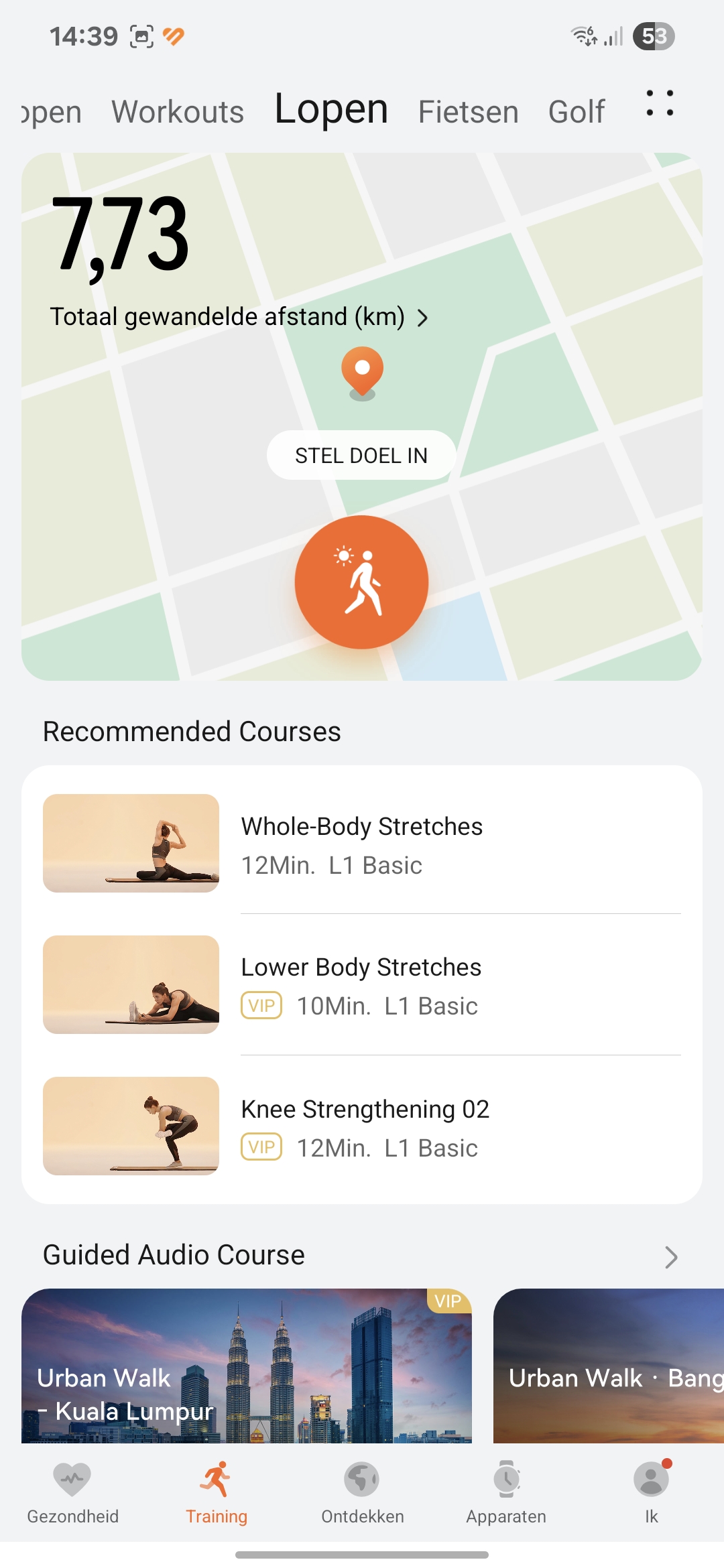Tap the STEL DOEL IN button
Image resolution: width=724 pixels, height=1568 pixels.
tap(361, 456)
